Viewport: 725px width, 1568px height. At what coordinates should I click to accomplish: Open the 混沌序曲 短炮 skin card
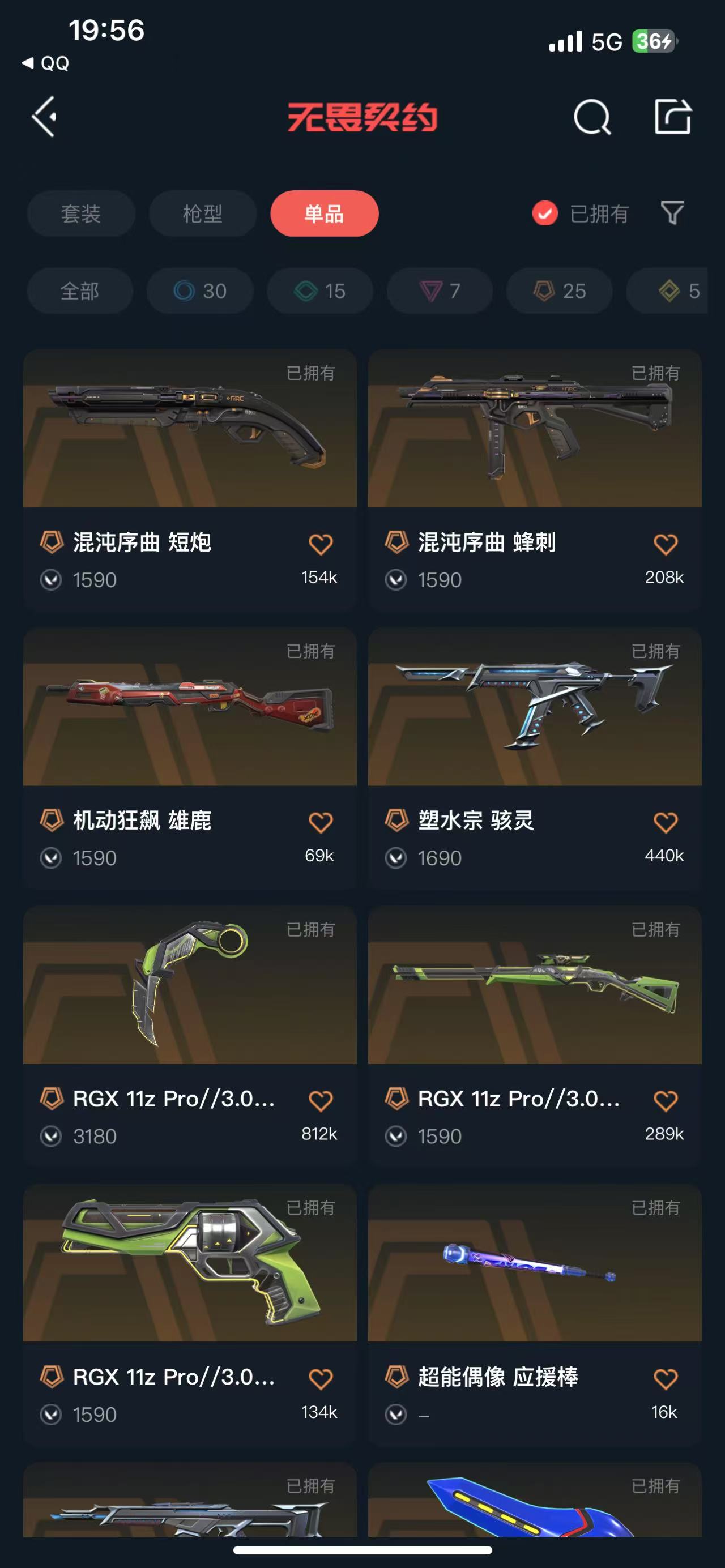(189, 429)
